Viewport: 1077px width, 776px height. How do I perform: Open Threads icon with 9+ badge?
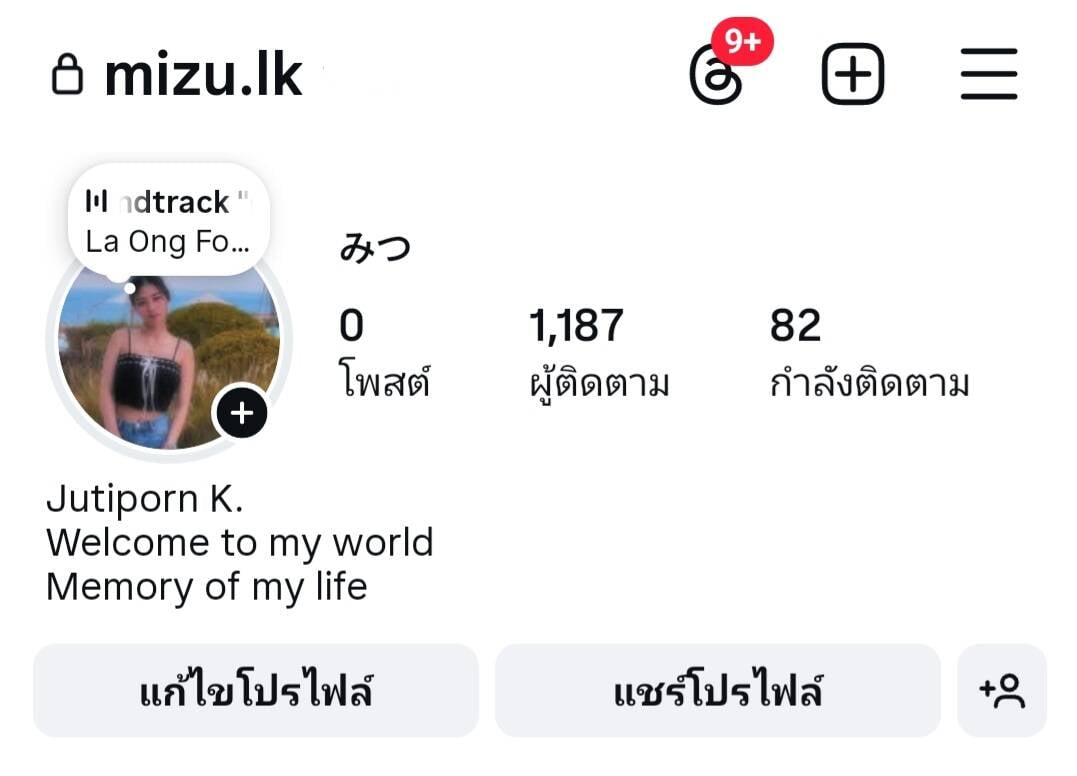[717, 76]
